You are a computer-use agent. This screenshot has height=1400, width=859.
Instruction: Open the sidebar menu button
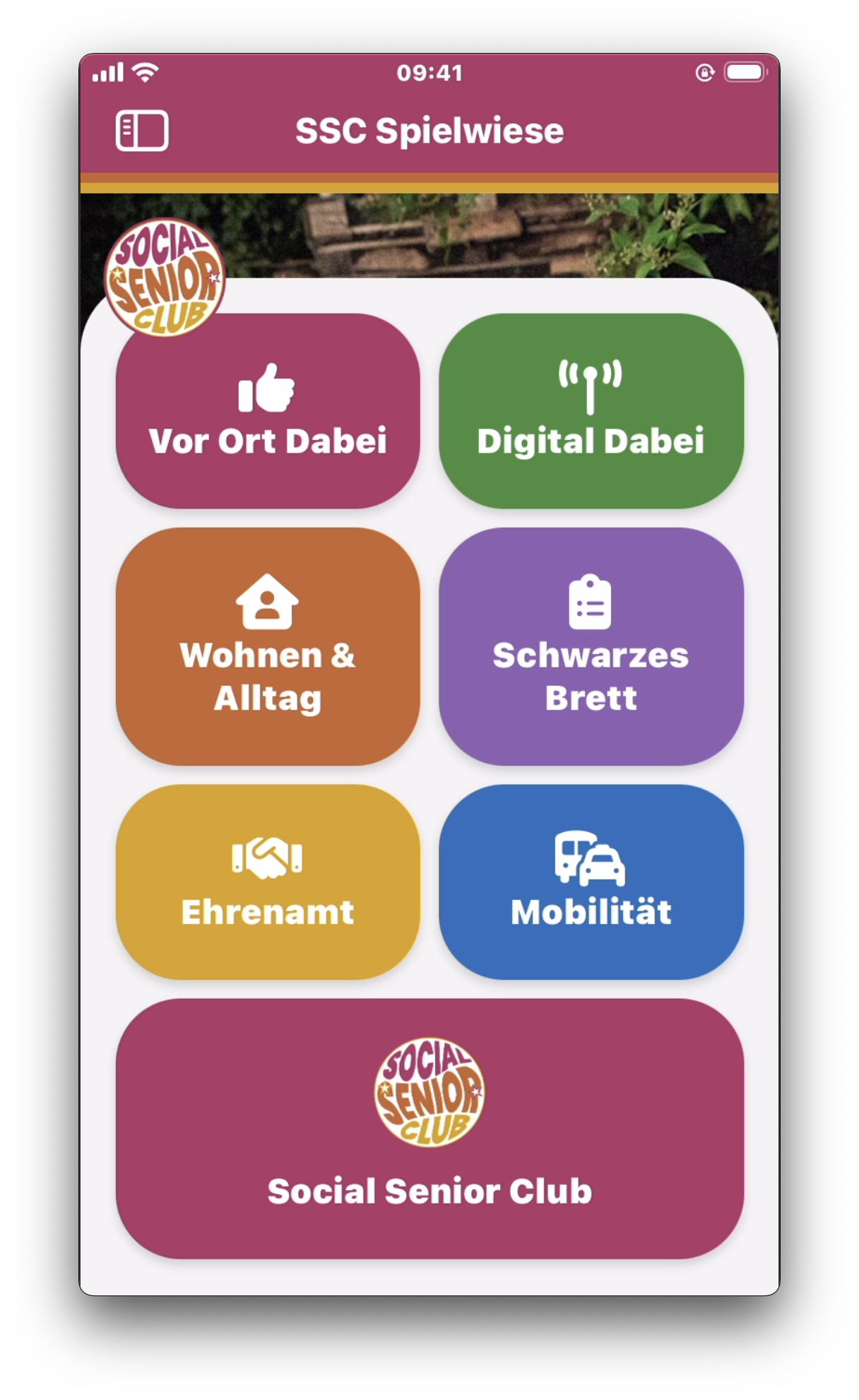(x=142, y=131)
